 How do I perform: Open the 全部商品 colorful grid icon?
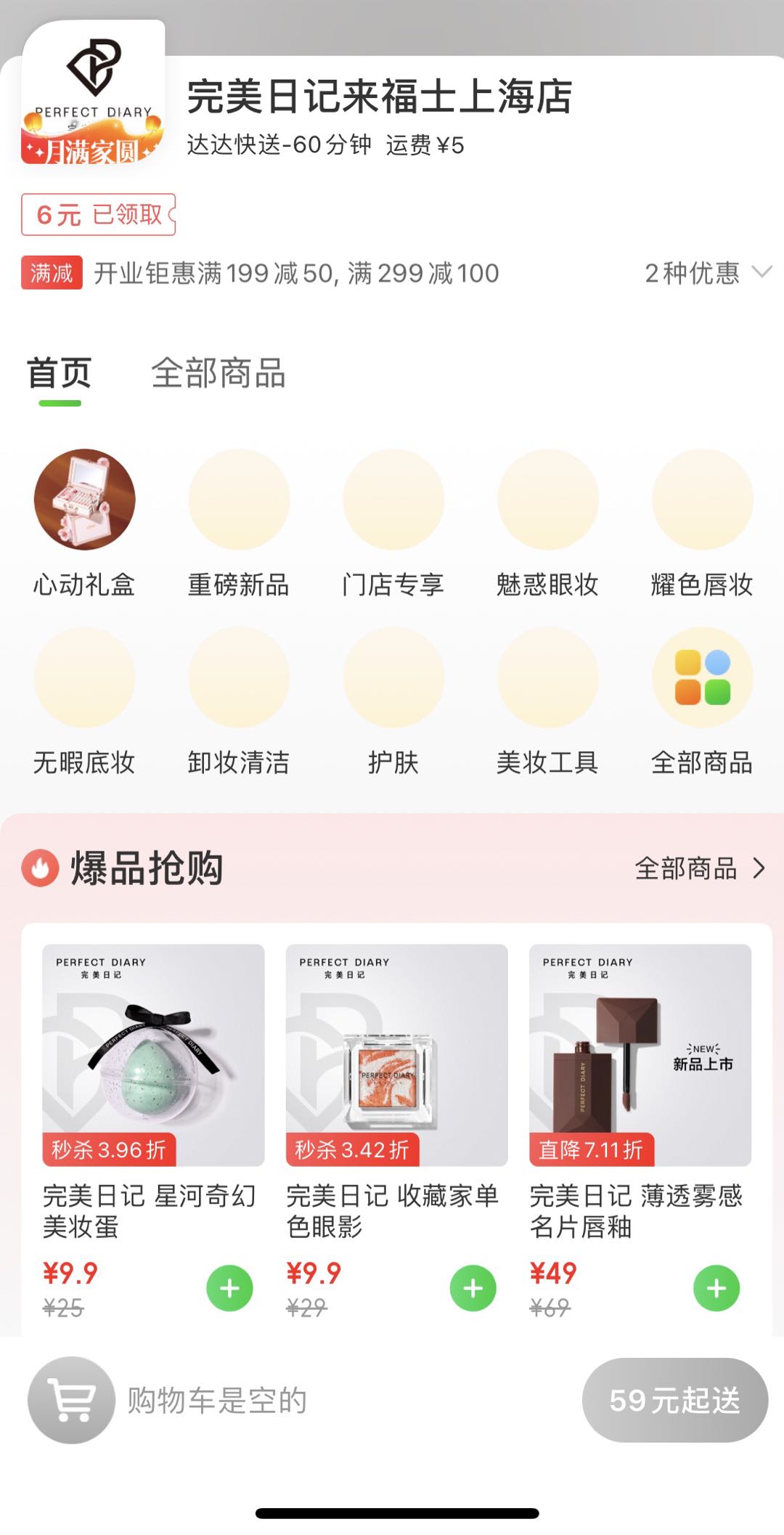click(702, 677)
